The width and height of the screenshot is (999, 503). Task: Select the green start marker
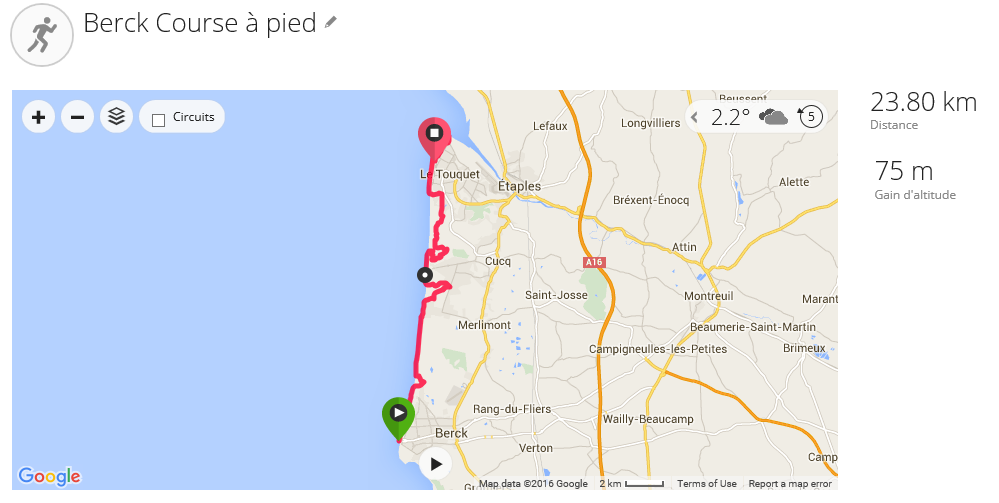click(x=398, y=414)
